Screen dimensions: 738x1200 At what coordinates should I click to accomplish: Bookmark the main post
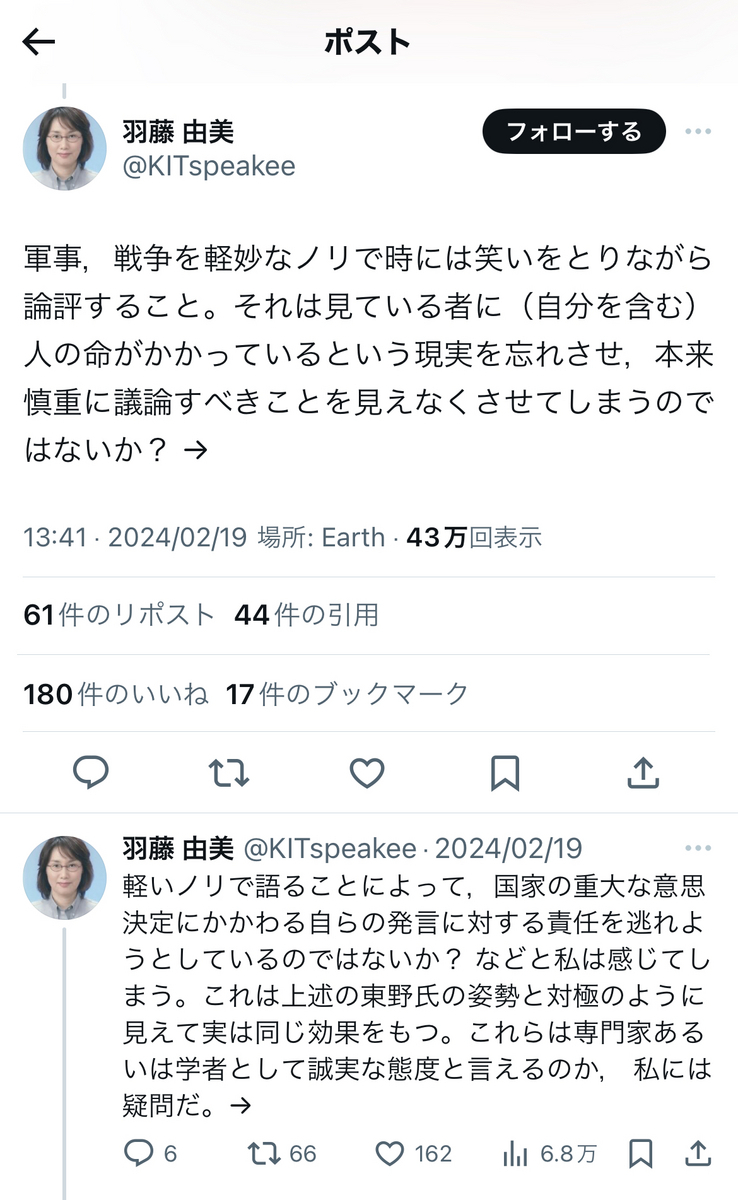tap(505, 772)
